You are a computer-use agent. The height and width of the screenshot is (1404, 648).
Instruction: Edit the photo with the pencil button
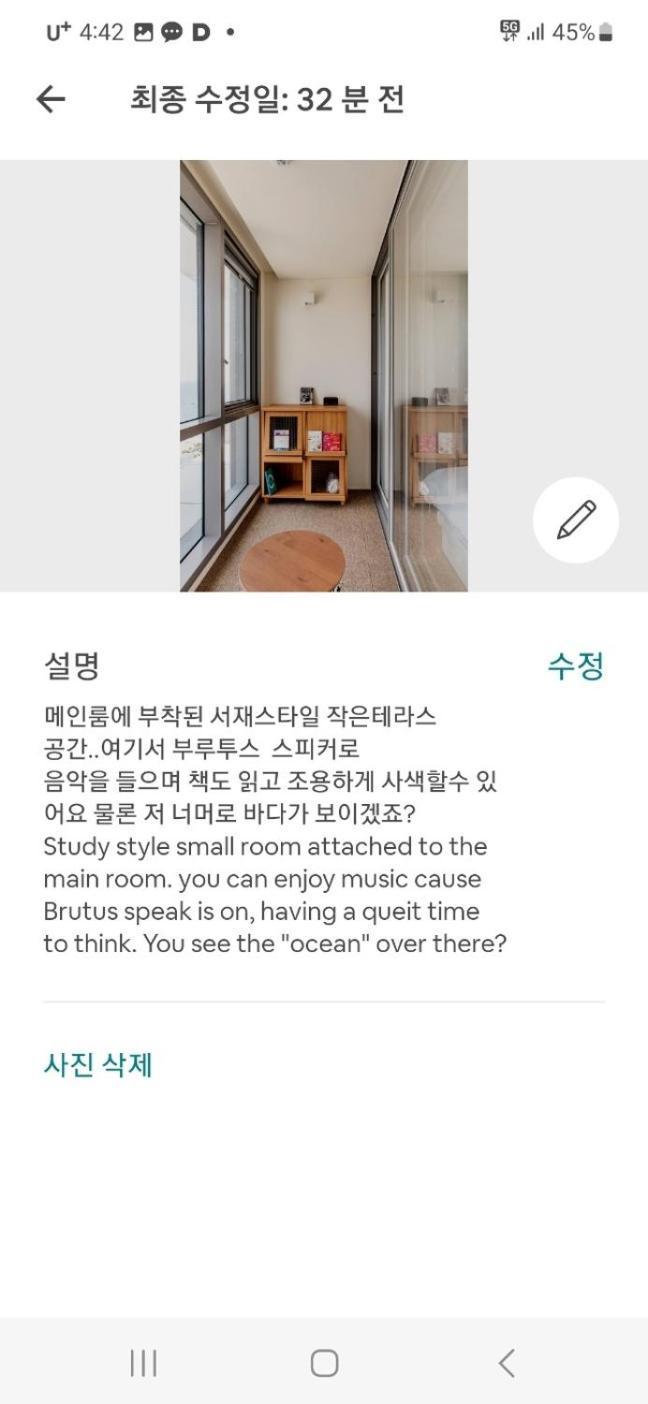[x=576, y=520]
